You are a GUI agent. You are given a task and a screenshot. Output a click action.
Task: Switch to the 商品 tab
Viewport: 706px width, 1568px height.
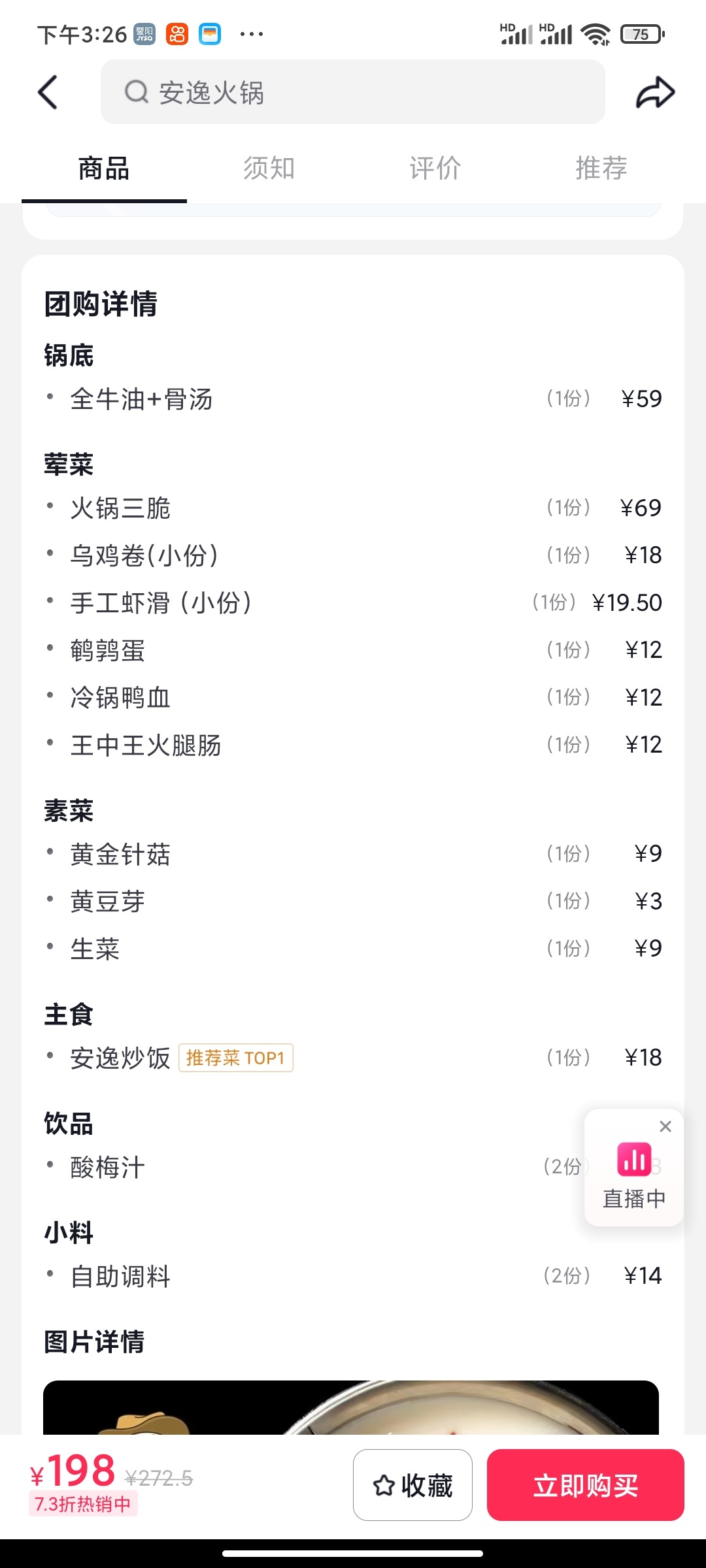pos(104,169)
